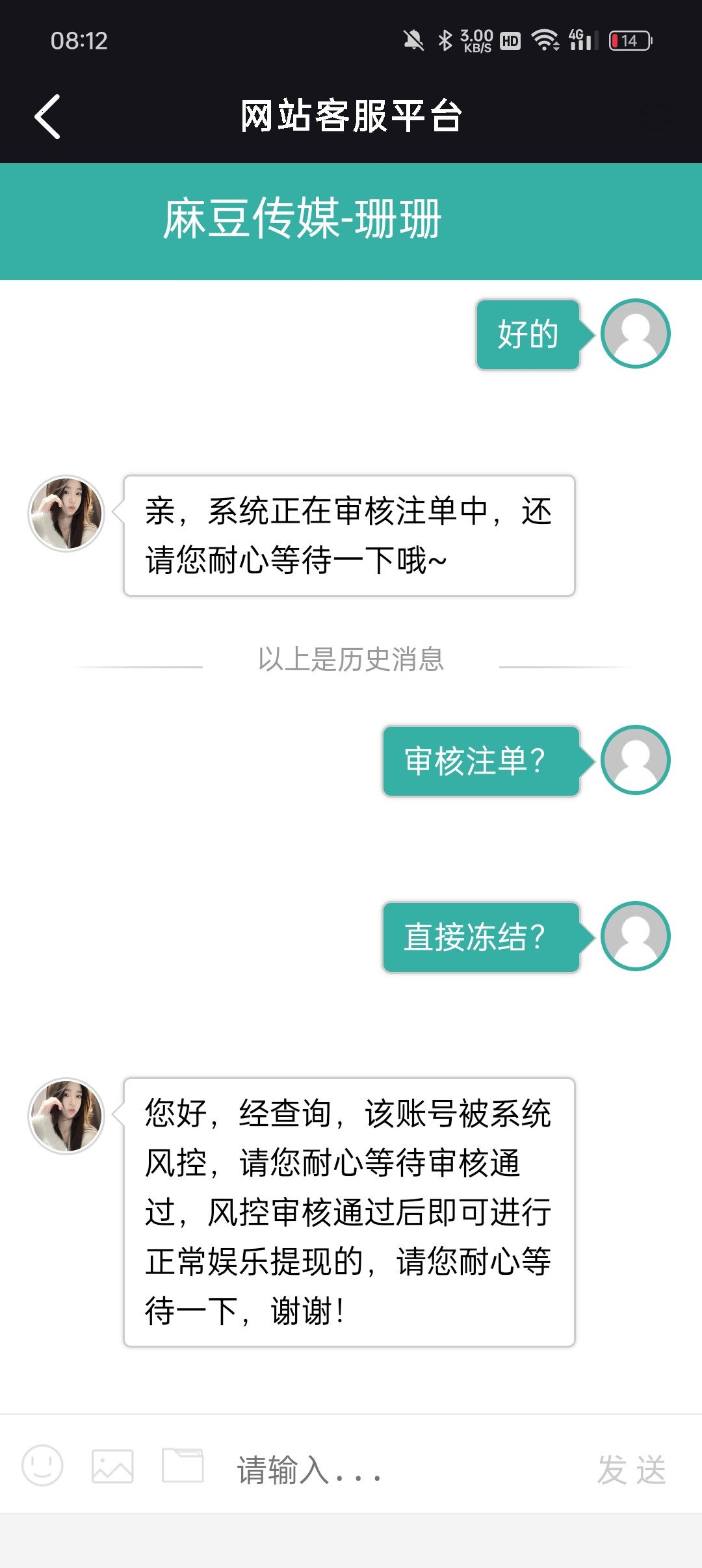Send the message with 发送

(631, 1469)
